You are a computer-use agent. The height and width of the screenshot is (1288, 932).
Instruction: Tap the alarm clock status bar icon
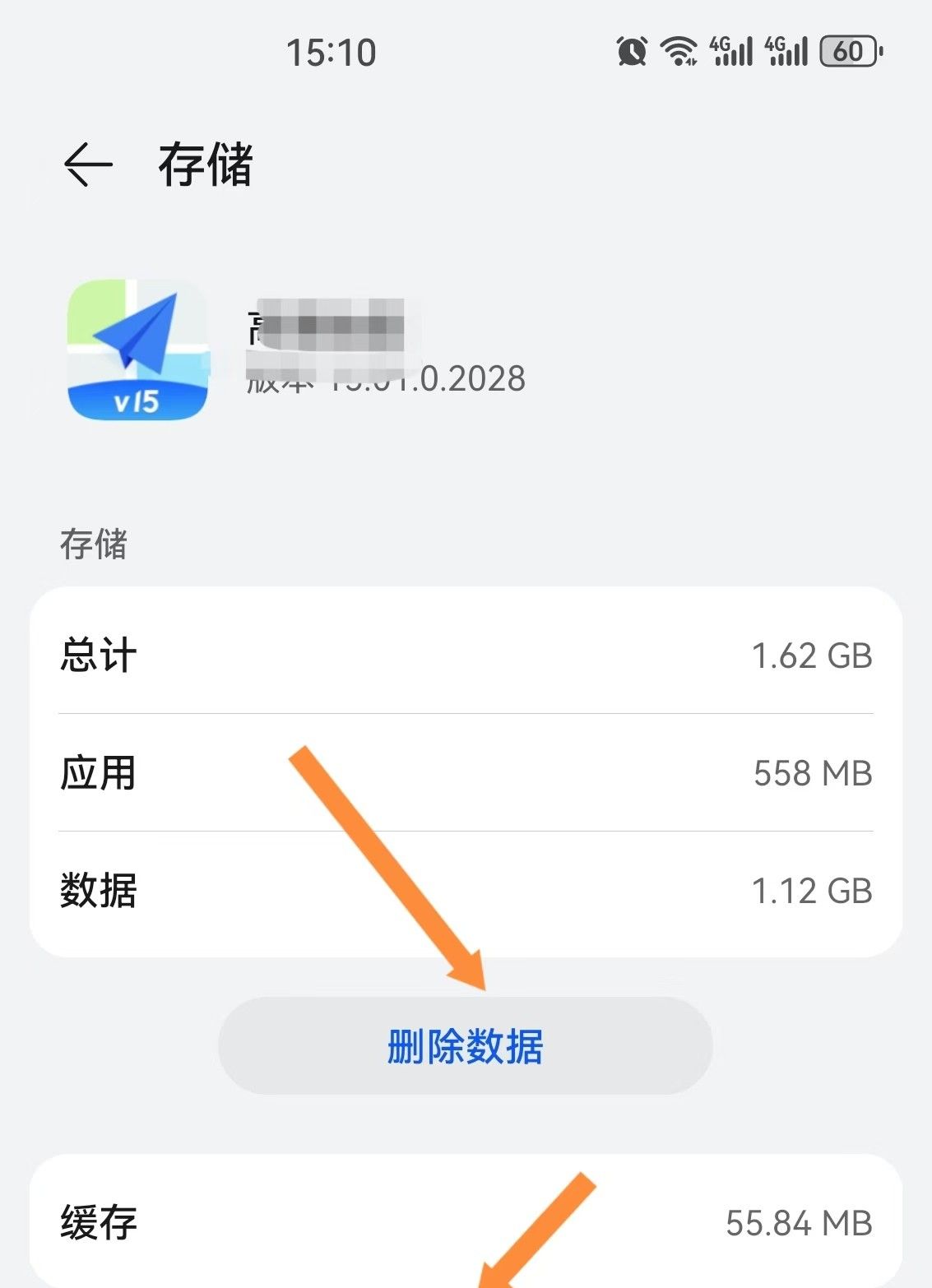tap(630, 51)
